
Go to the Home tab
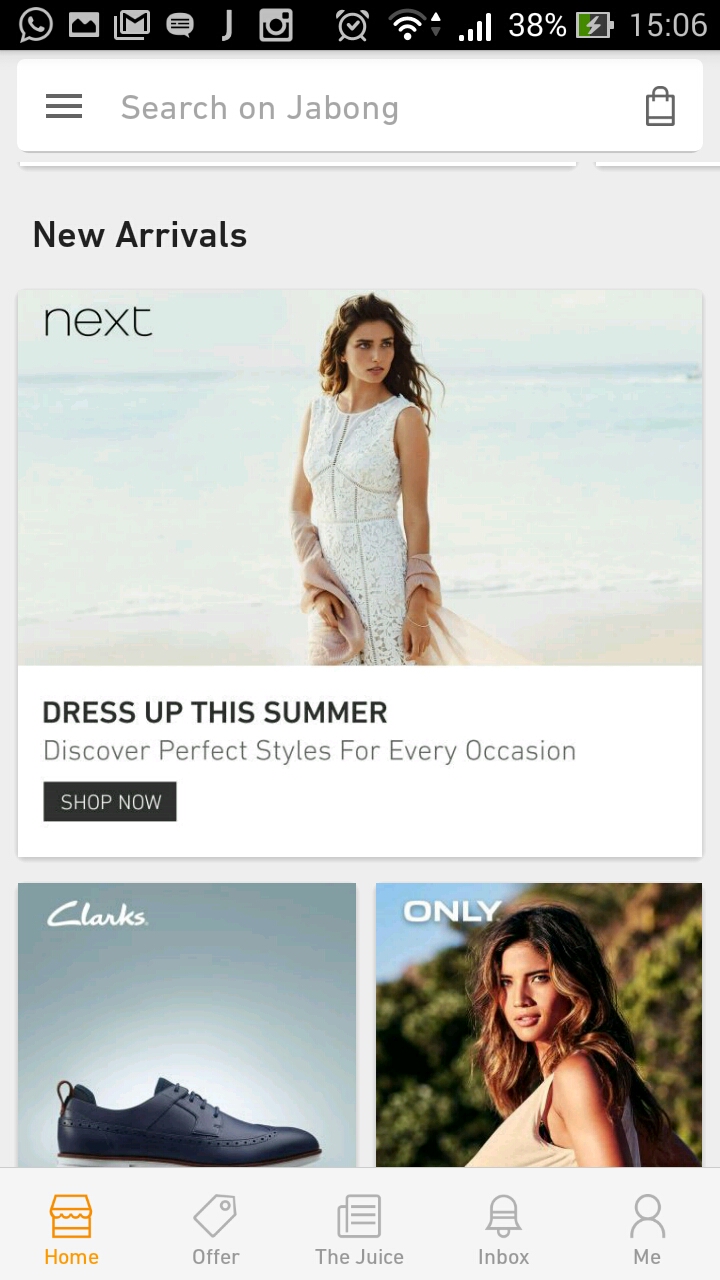(71, 1230)
